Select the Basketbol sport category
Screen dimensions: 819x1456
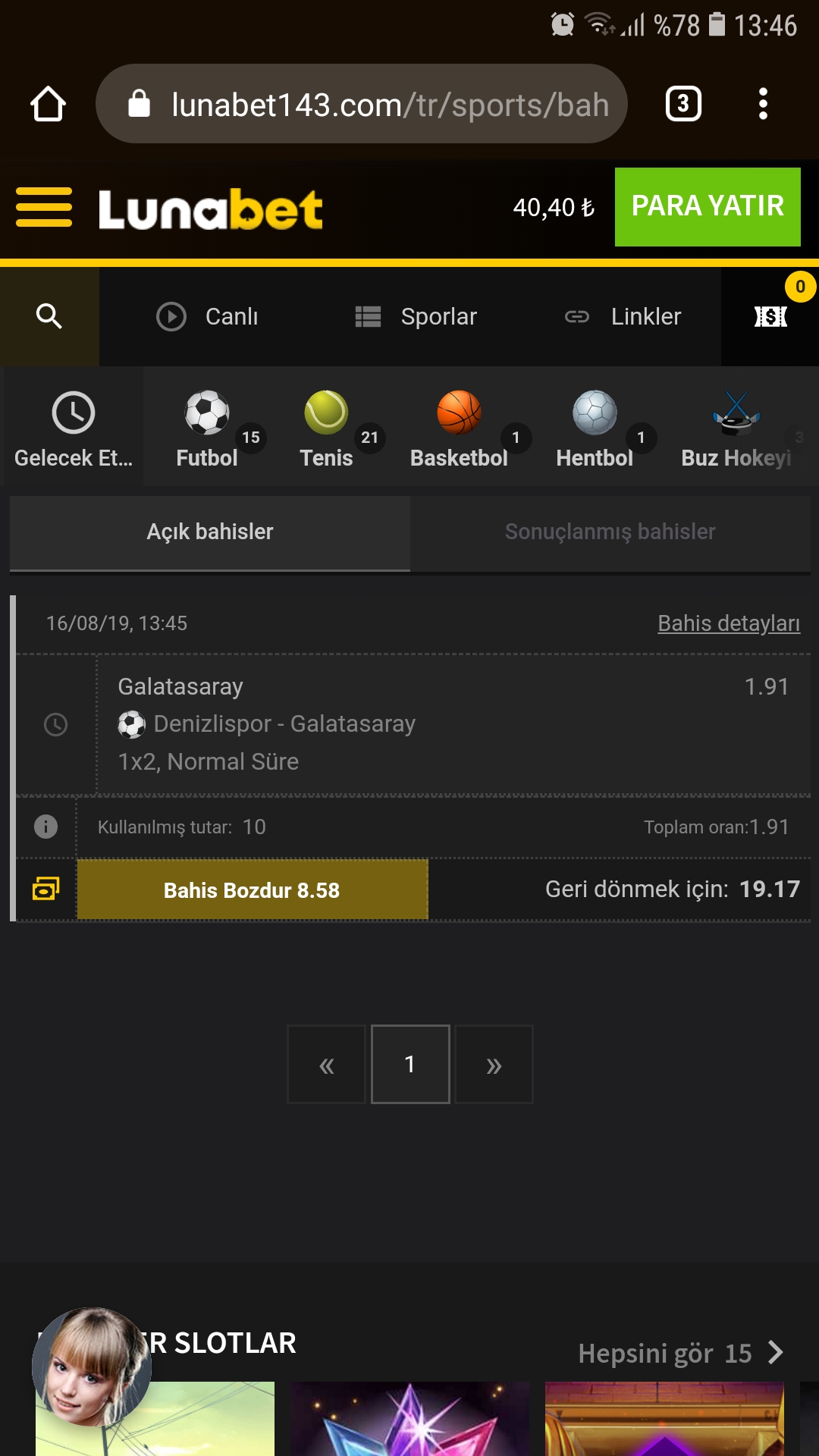(x=459, y=428)
